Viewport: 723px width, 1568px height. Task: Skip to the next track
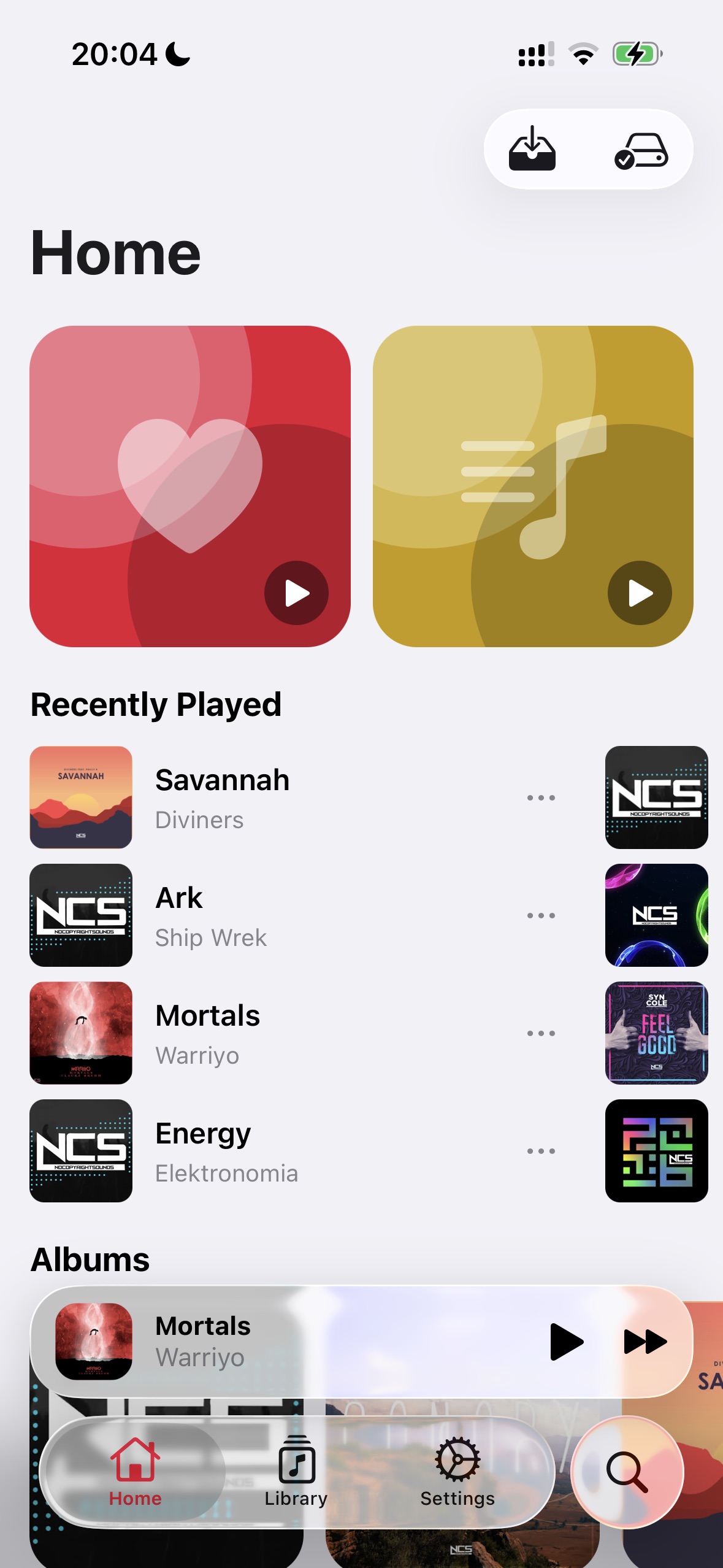pyautogui.click(x=645, y=1342)
